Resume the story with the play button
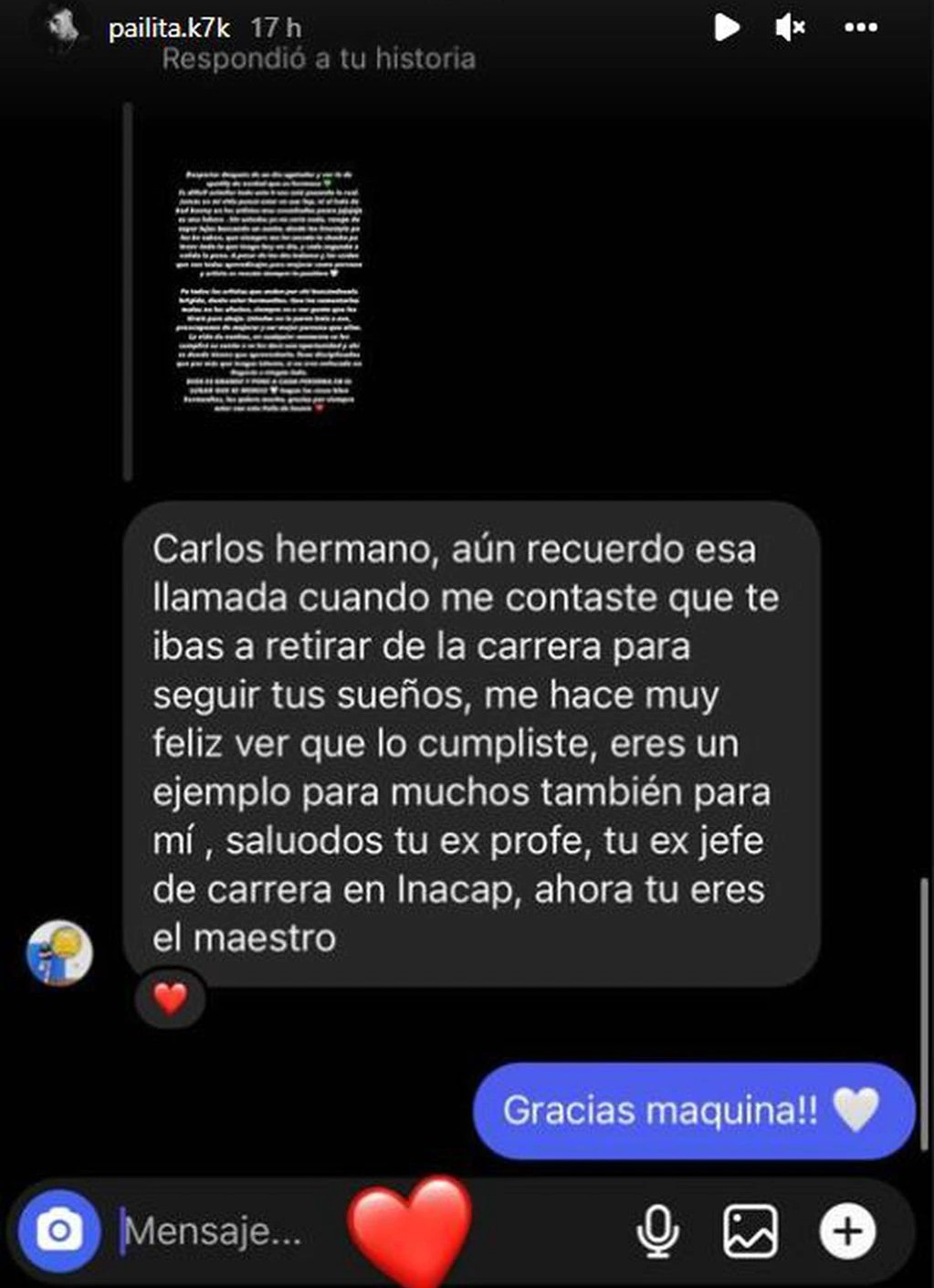 (x=727, y=27)
